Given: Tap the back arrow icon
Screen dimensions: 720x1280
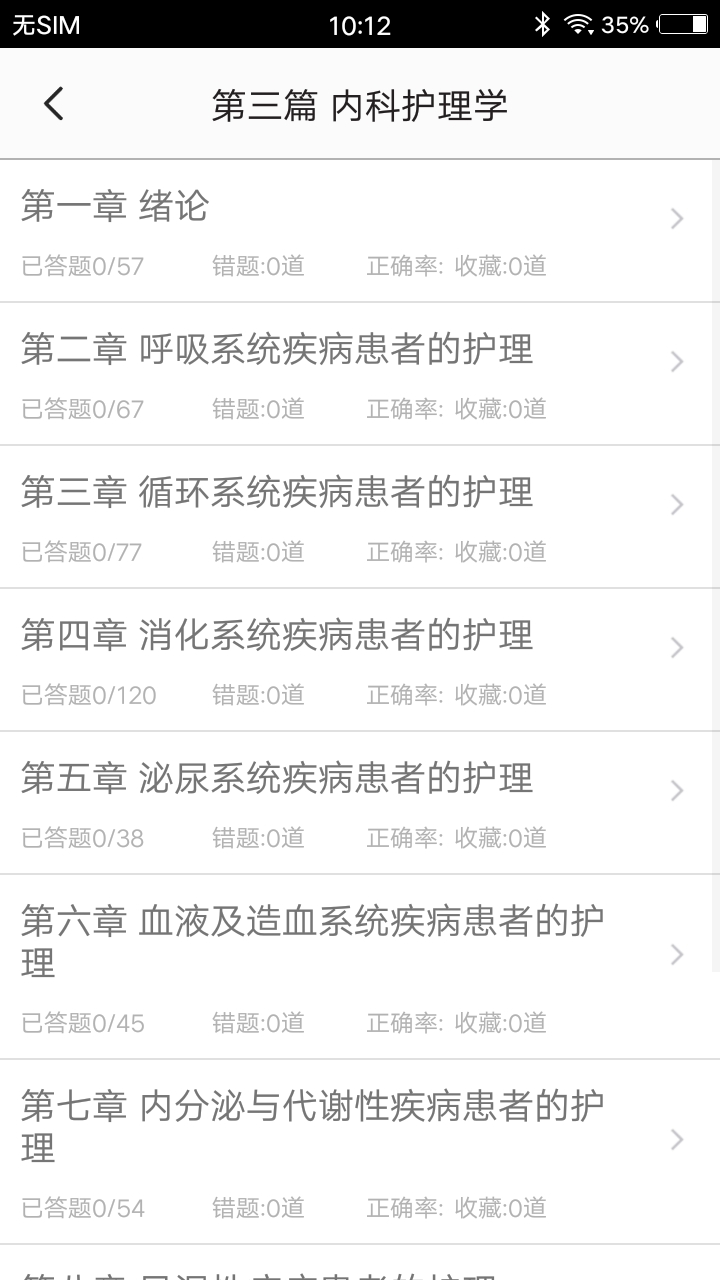Looking at the screenshot, I should [x=54, y=103].
